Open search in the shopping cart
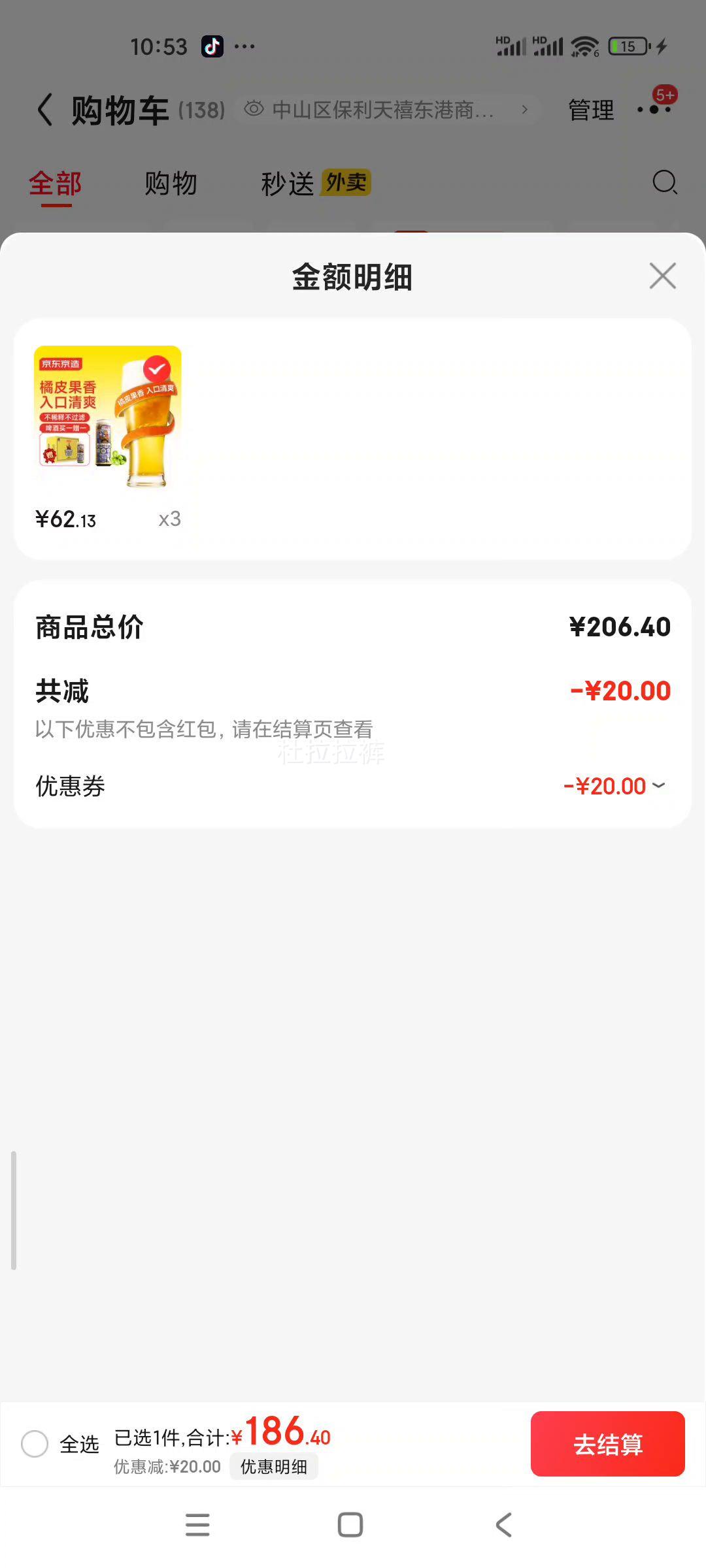Viewport: 706px width, 1568px height. (665, 184)
